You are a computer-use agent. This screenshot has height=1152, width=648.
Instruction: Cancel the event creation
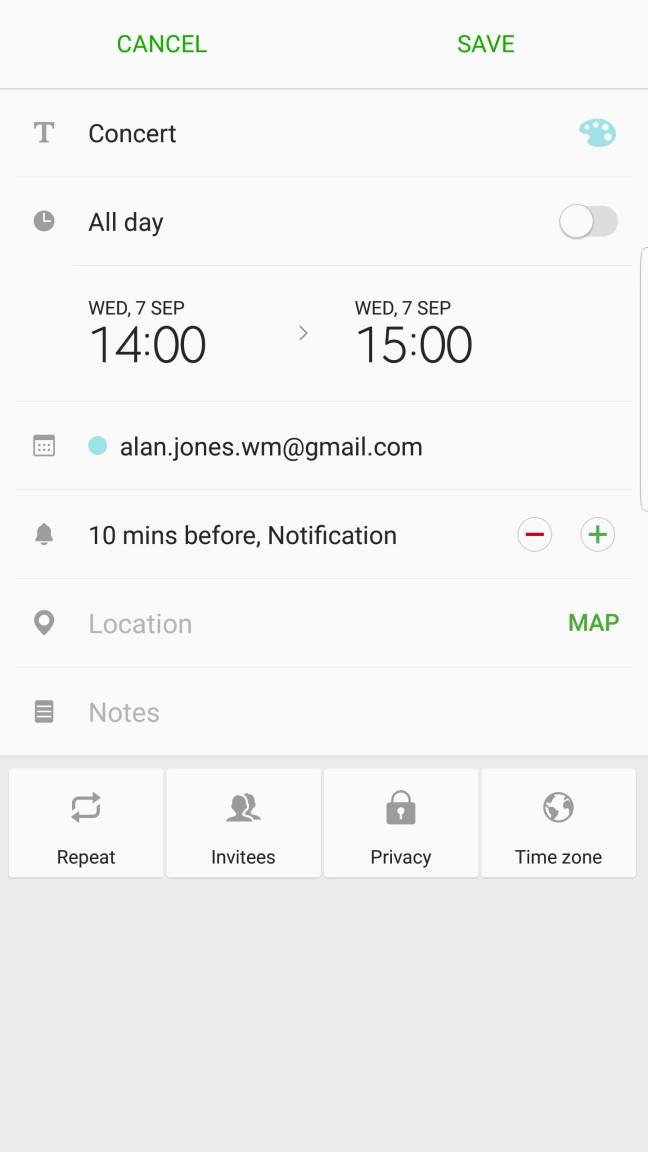pos(161,44)
